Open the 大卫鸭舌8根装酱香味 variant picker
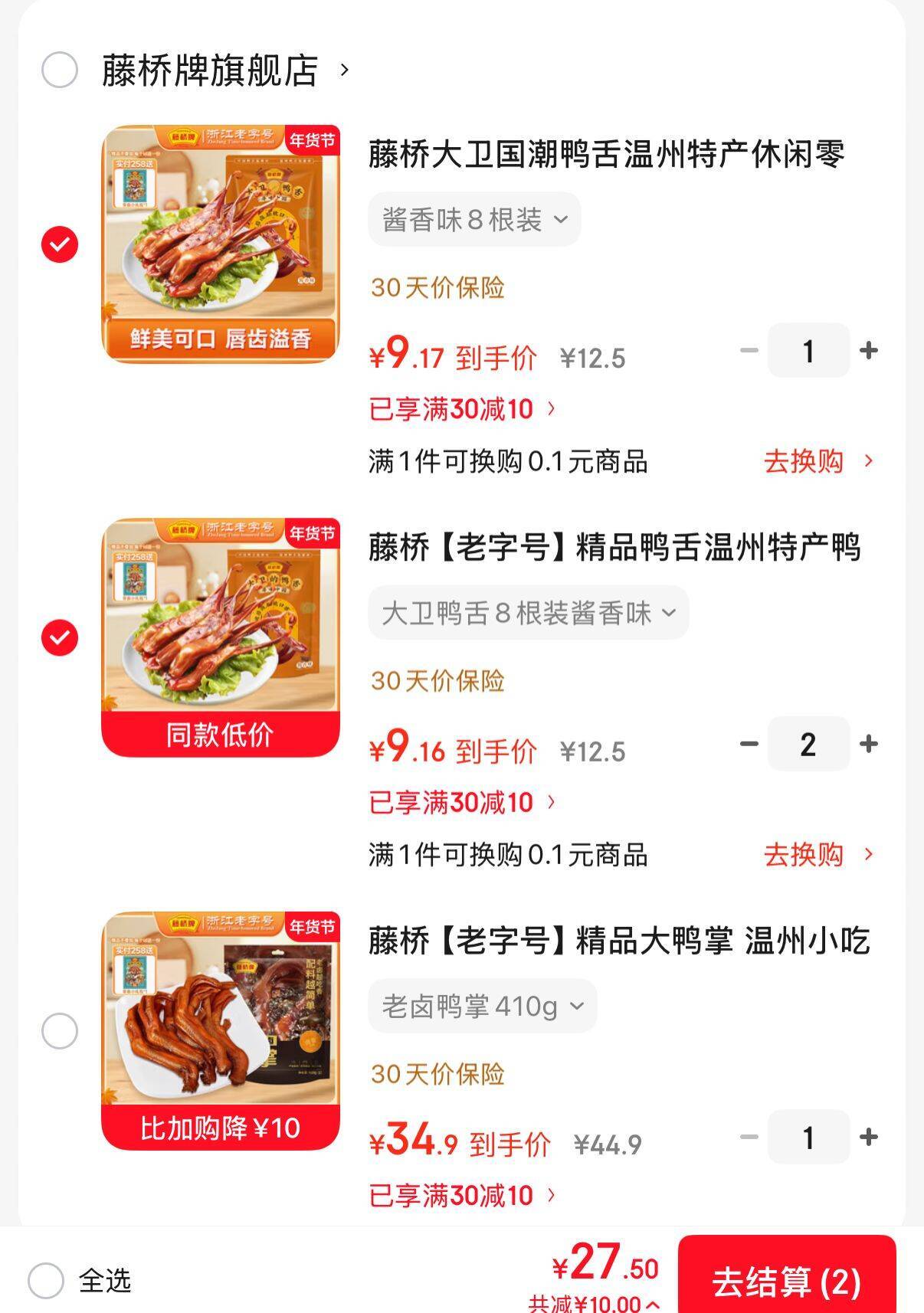The image size is (924, 1313). pyautogui.click(x=528, y=613)
